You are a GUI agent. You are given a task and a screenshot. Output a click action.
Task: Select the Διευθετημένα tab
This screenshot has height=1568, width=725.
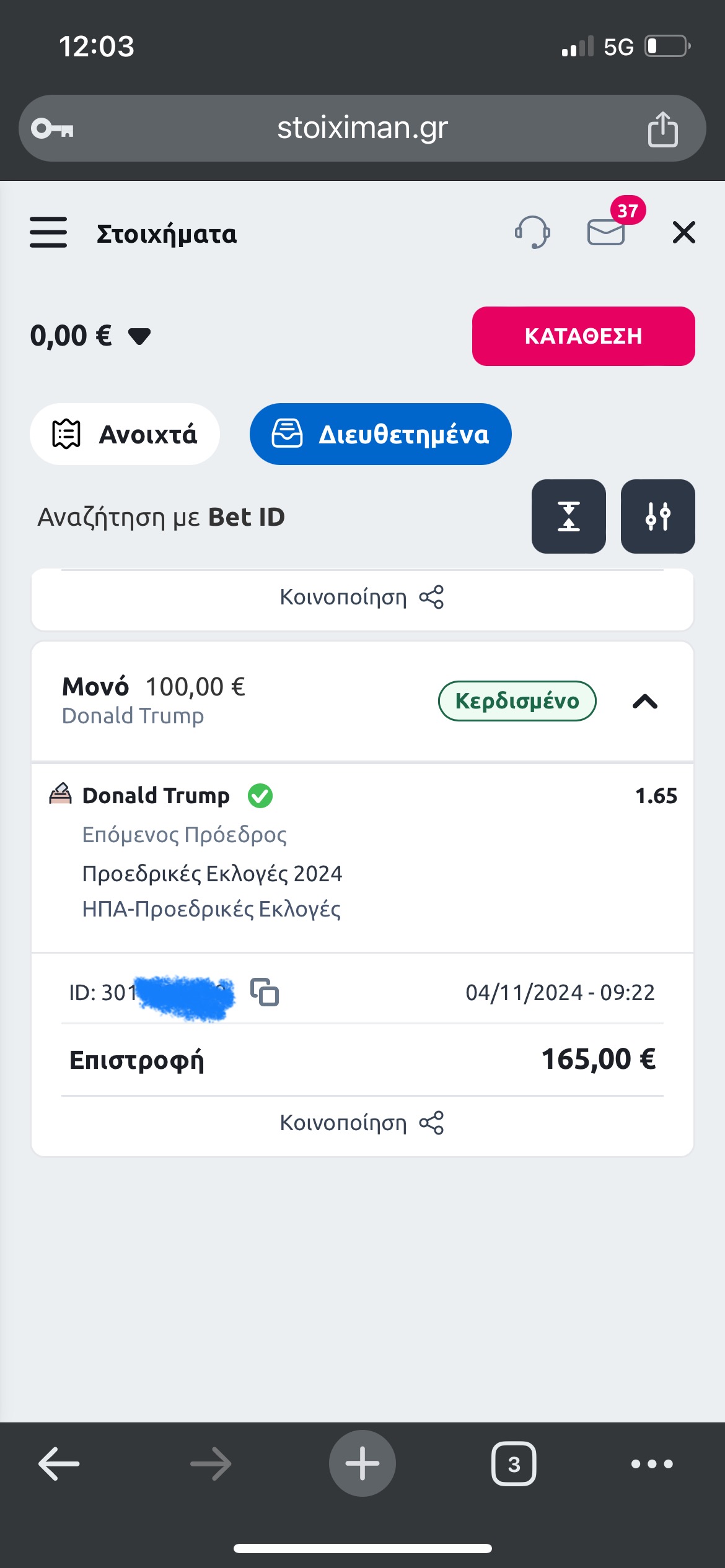(380, 434)
